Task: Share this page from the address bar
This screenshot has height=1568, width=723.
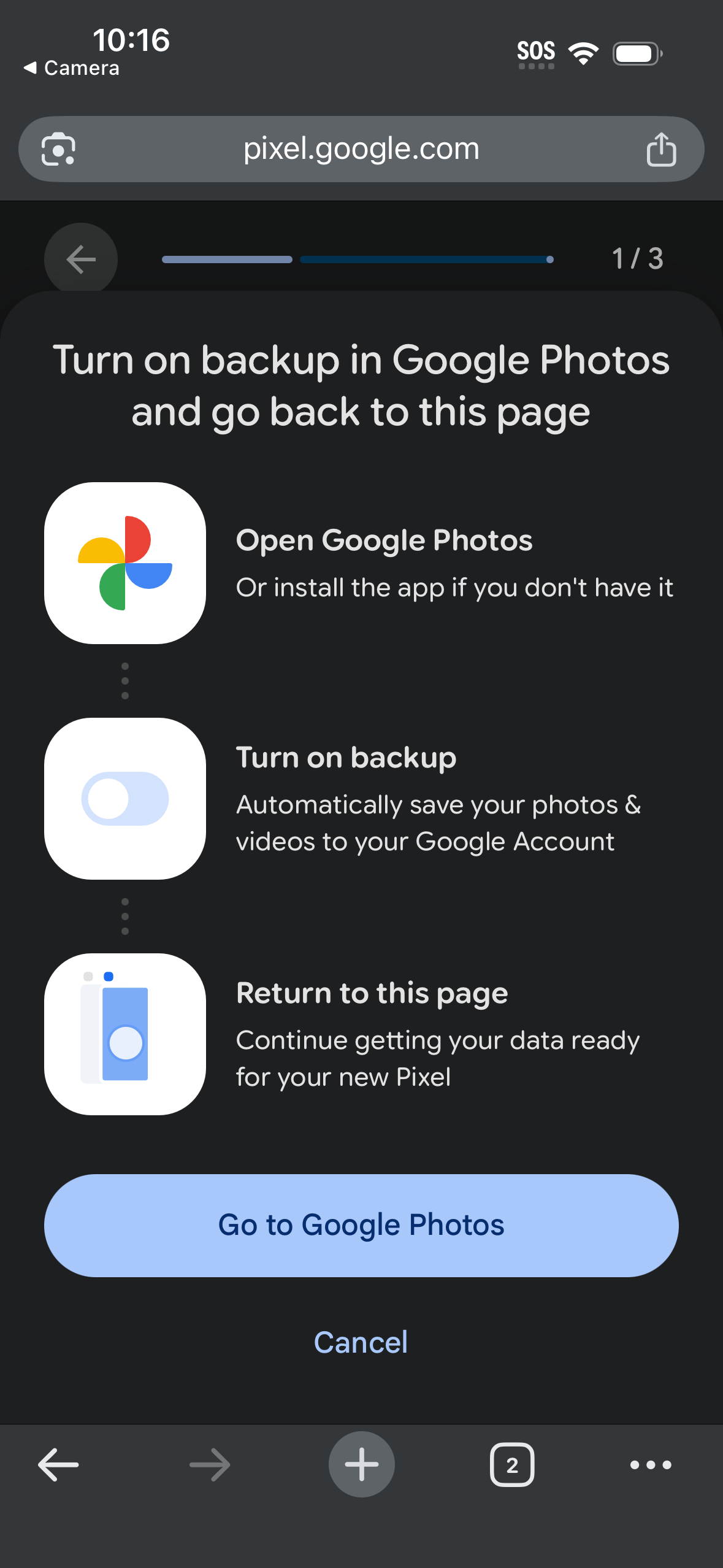Action: (661, 149)
